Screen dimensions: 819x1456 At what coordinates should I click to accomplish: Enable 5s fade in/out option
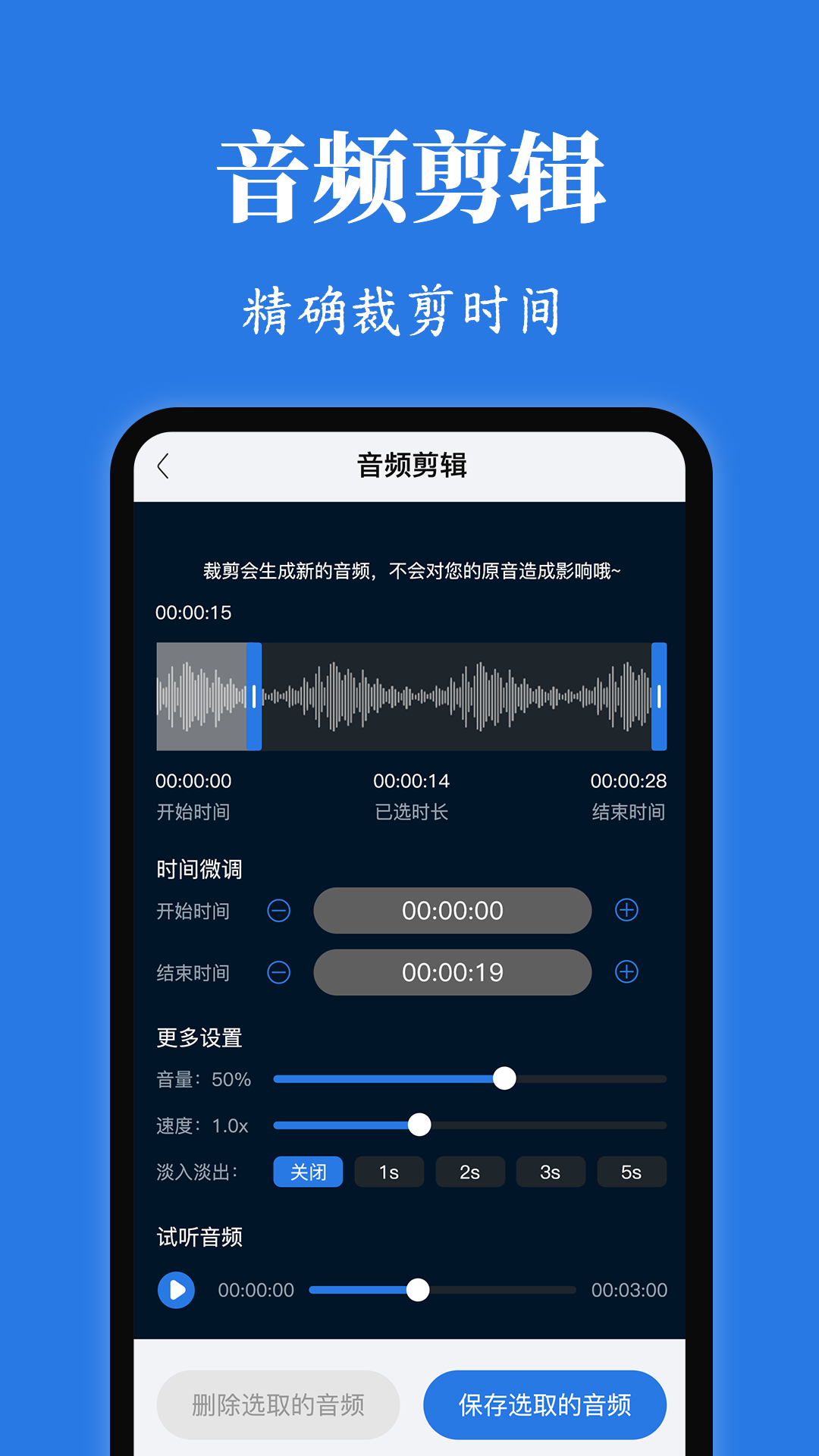click(x=632, y=1172)
